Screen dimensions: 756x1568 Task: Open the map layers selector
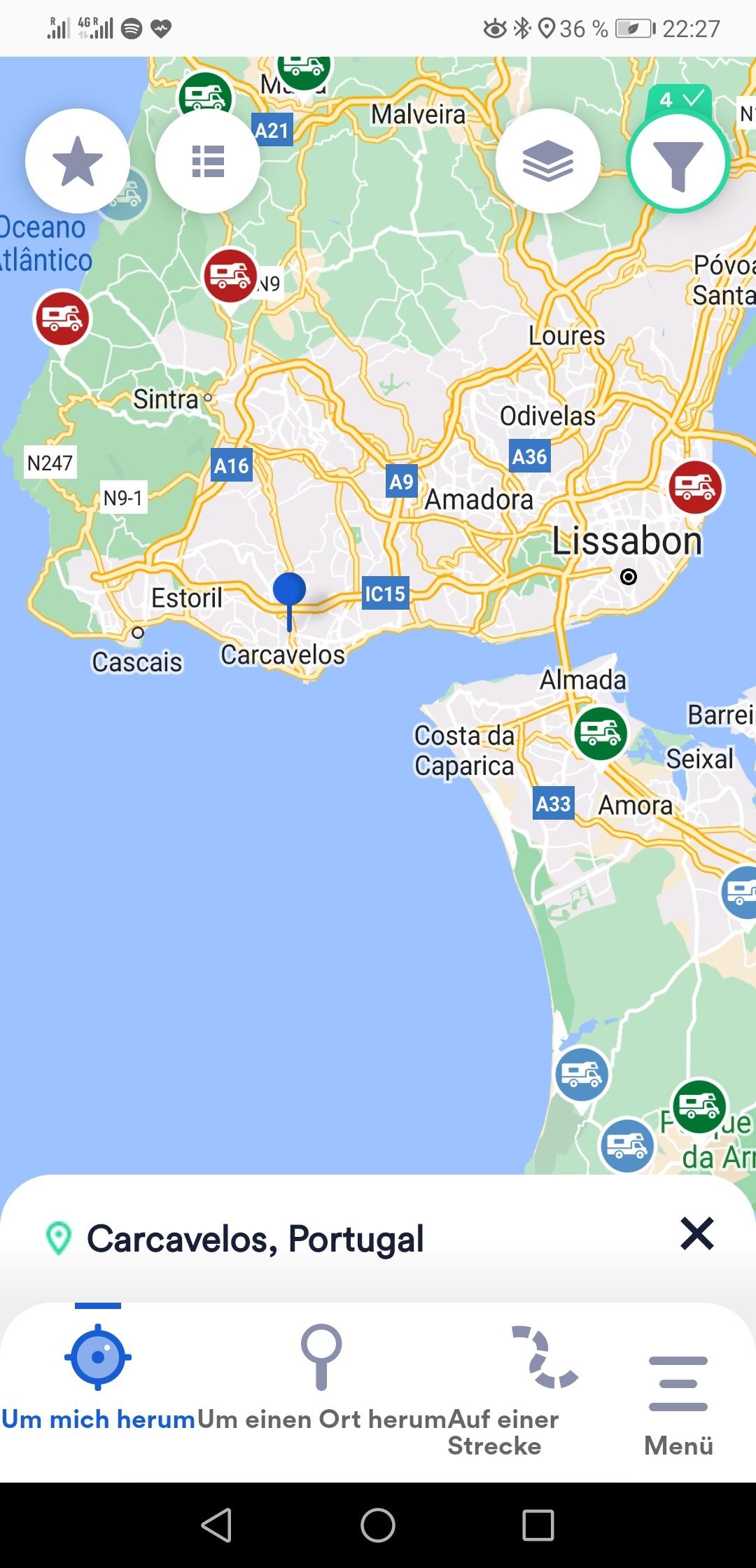point(547,161)
